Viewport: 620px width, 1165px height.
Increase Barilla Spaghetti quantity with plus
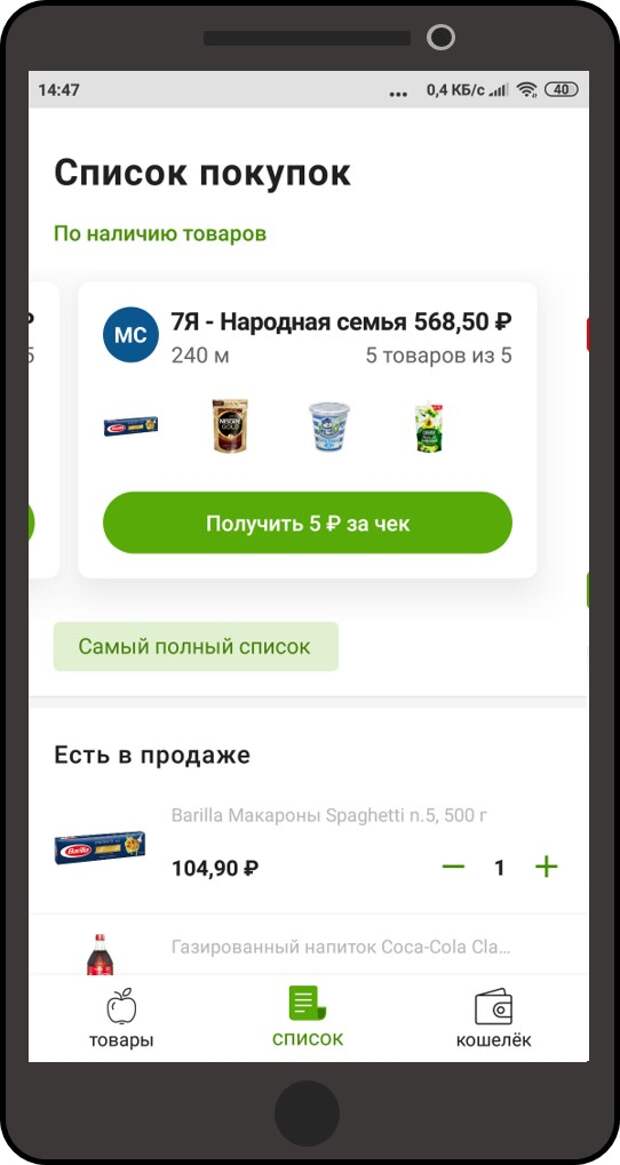546,867
